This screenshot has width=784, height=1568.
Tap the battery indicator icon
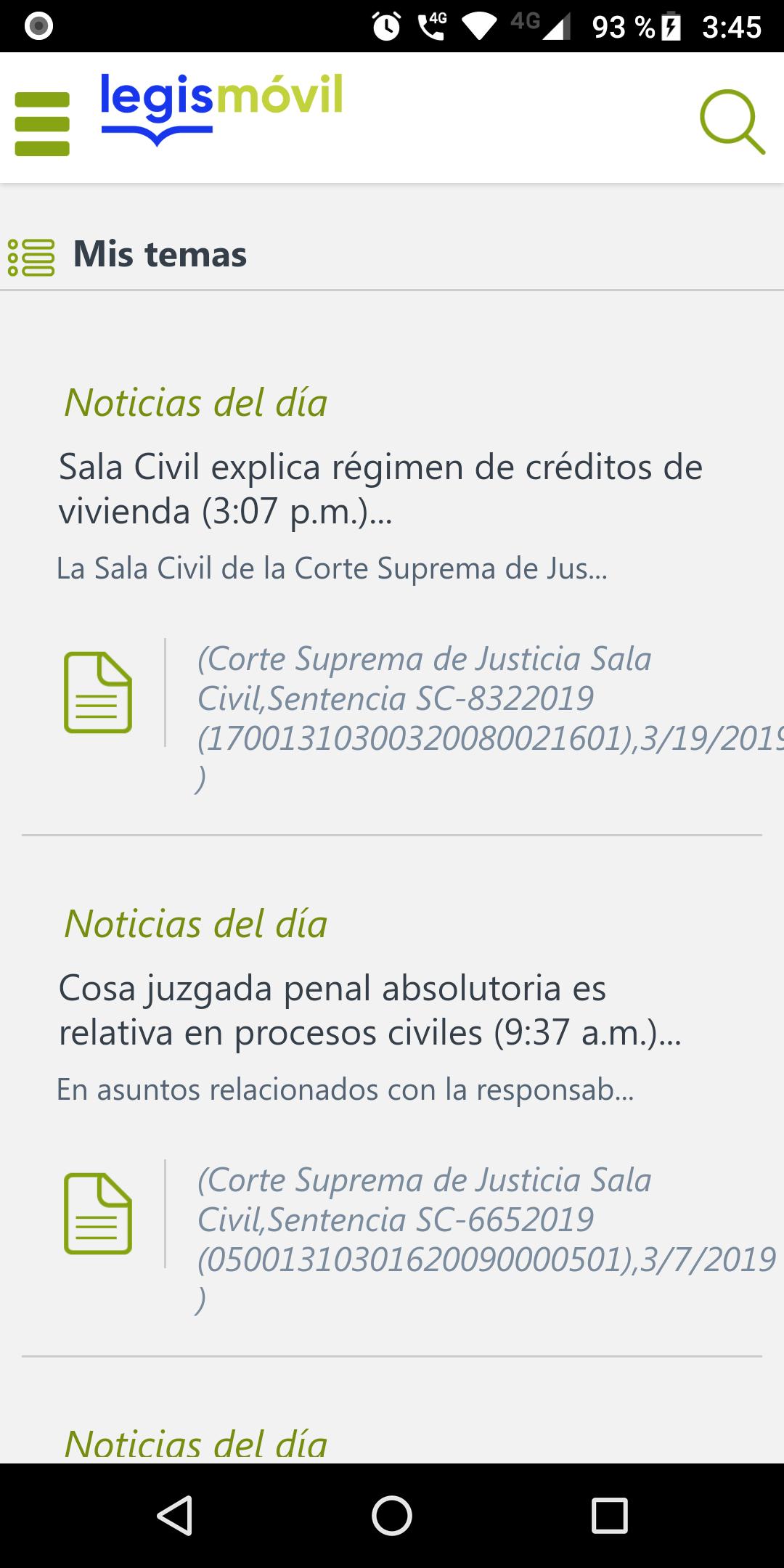tap(669, 24)
